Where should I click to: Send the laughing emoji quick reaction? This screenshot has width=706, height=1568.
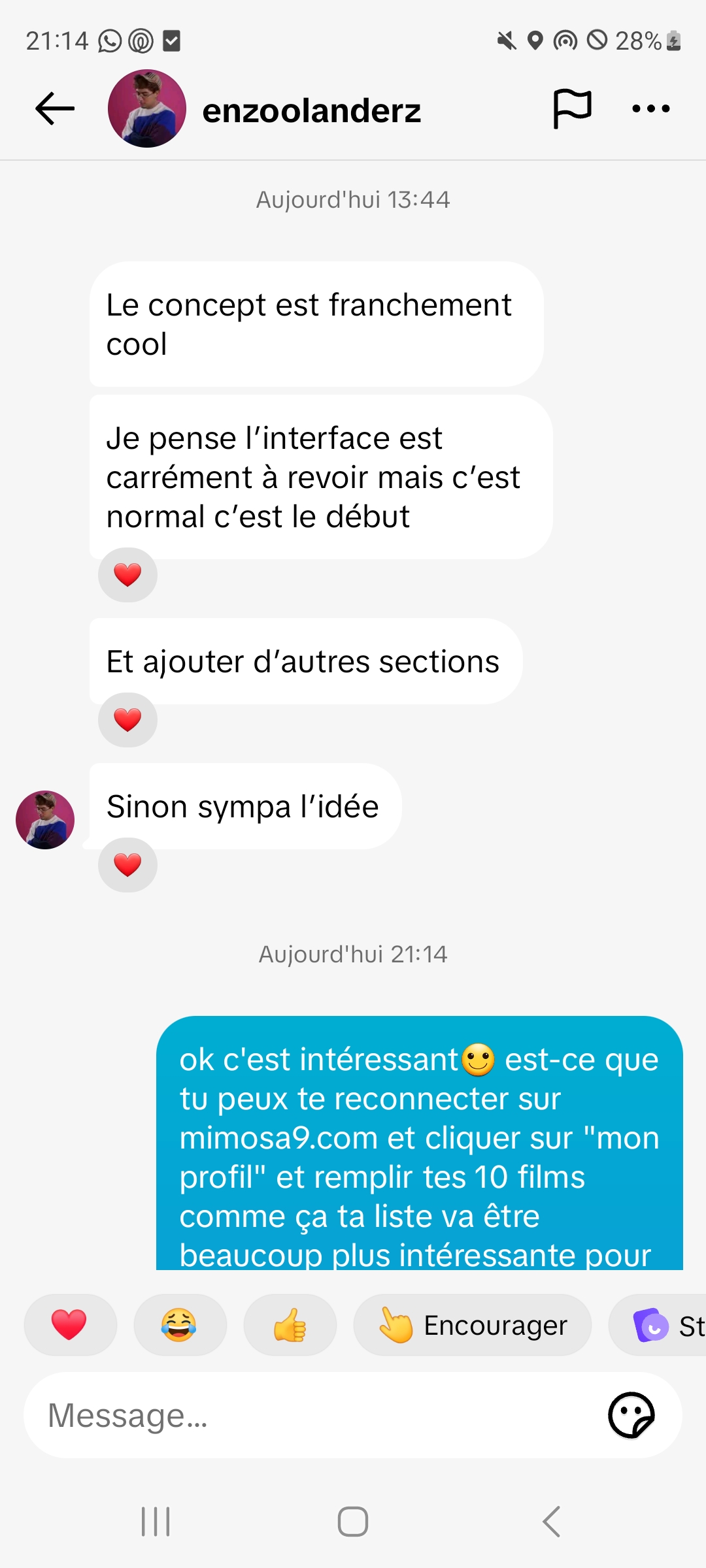[179, 1325]
